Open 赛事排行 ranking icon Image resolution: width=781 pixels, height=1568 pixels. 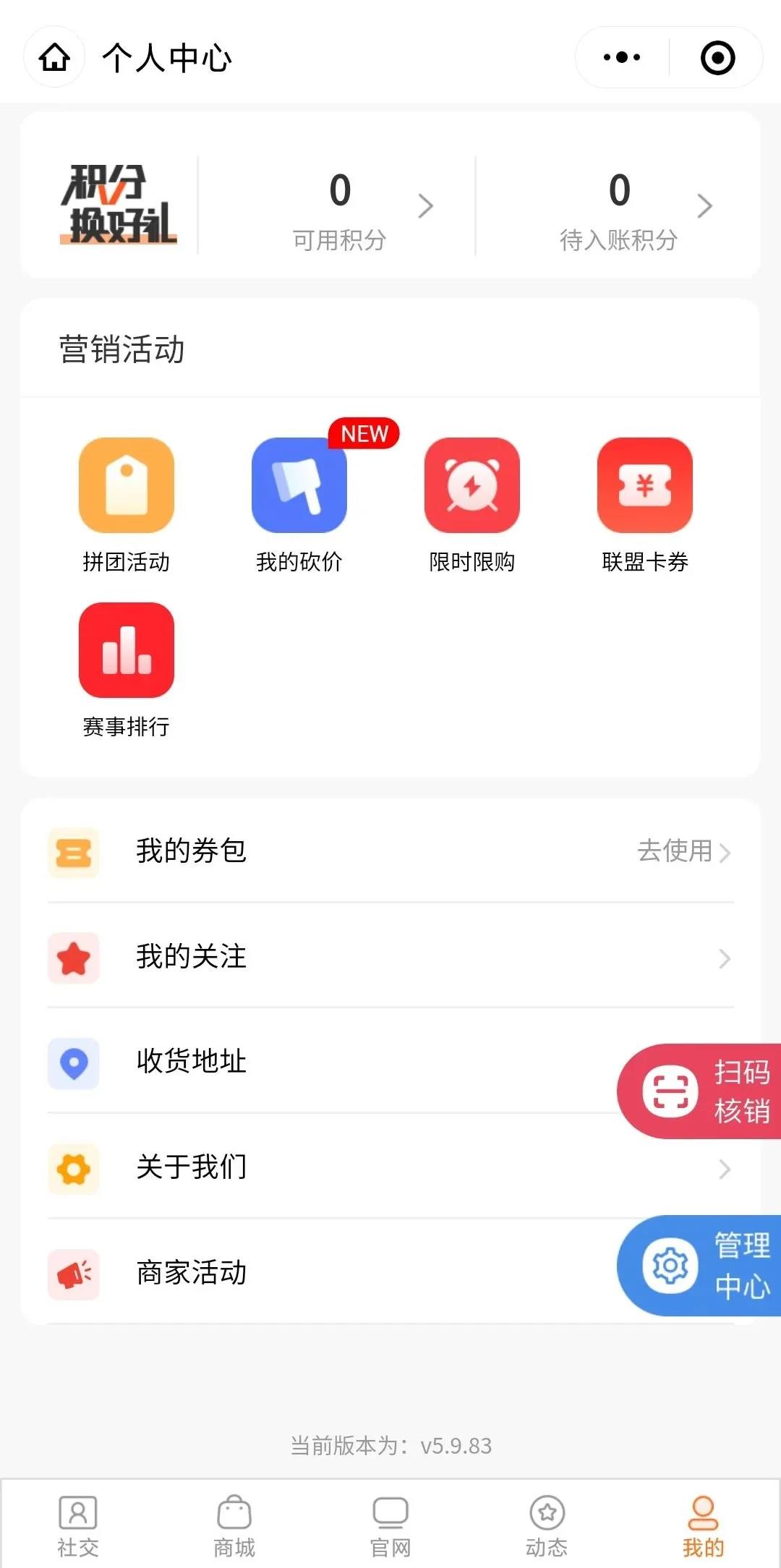click(126, 649)
